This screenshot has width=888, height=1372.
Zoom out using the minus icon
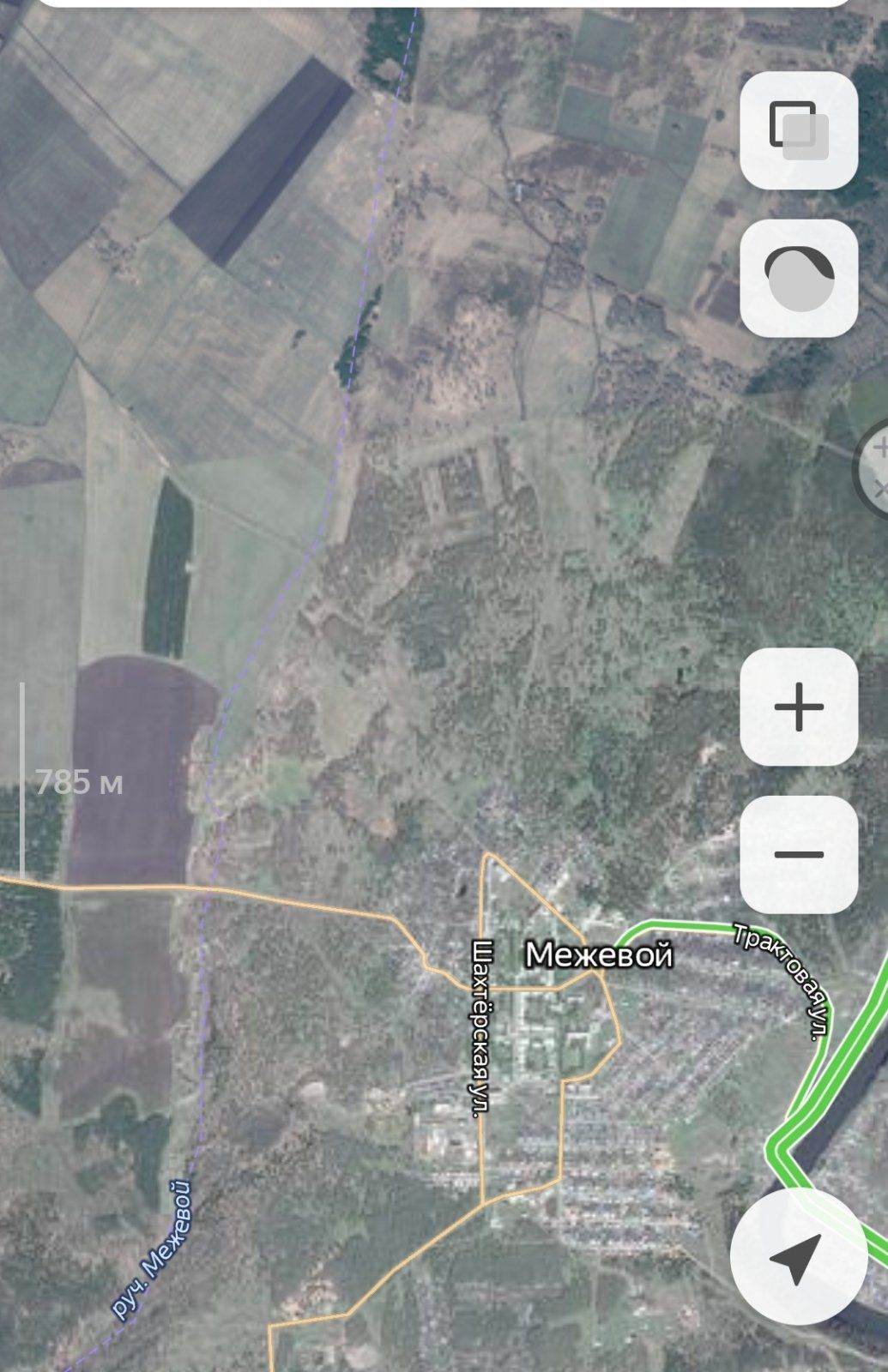797,853
